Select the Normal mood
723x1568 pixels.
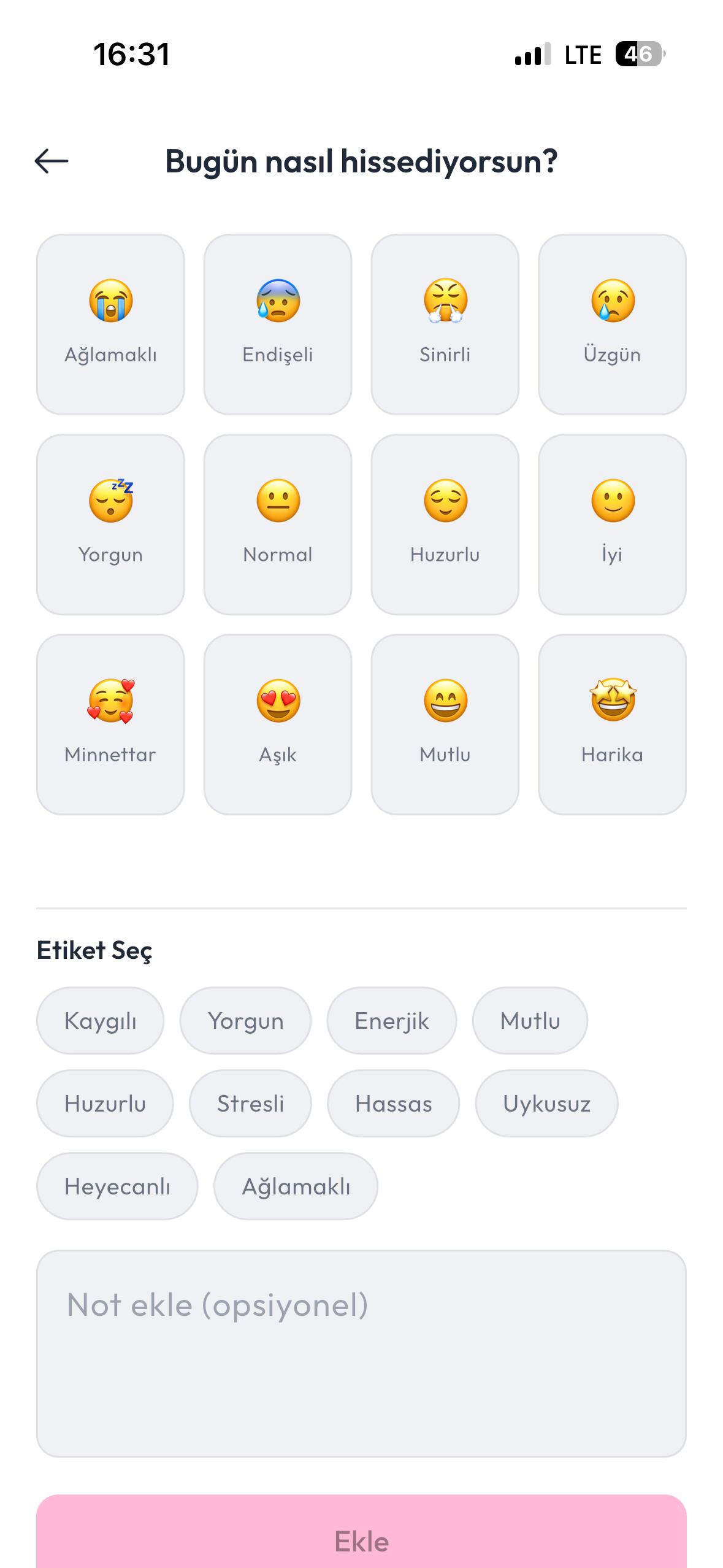278,525
